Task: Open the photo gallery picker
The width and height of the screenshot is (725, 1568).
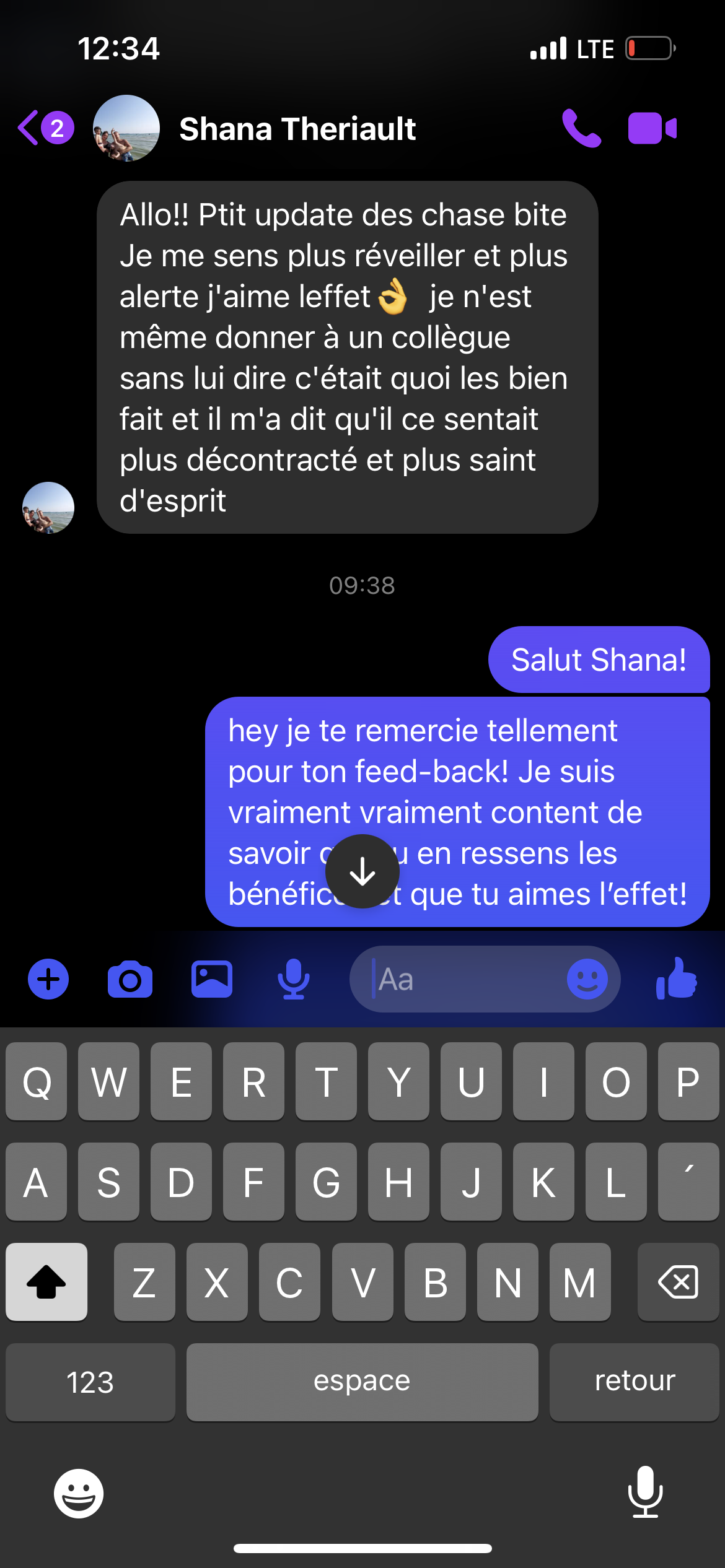Action: coord(212,979)
